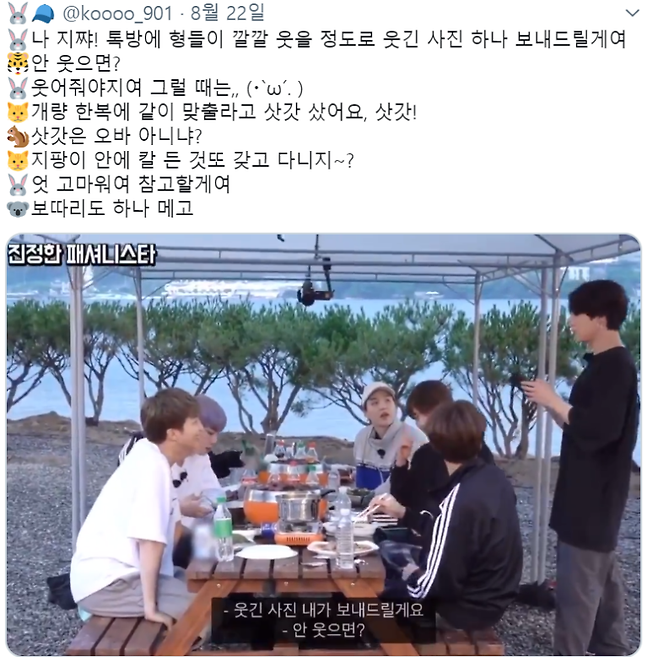This screenshot has height=657, width=658.
Task: Open the tweet options chevron menu
Action: tap(631, 14)
